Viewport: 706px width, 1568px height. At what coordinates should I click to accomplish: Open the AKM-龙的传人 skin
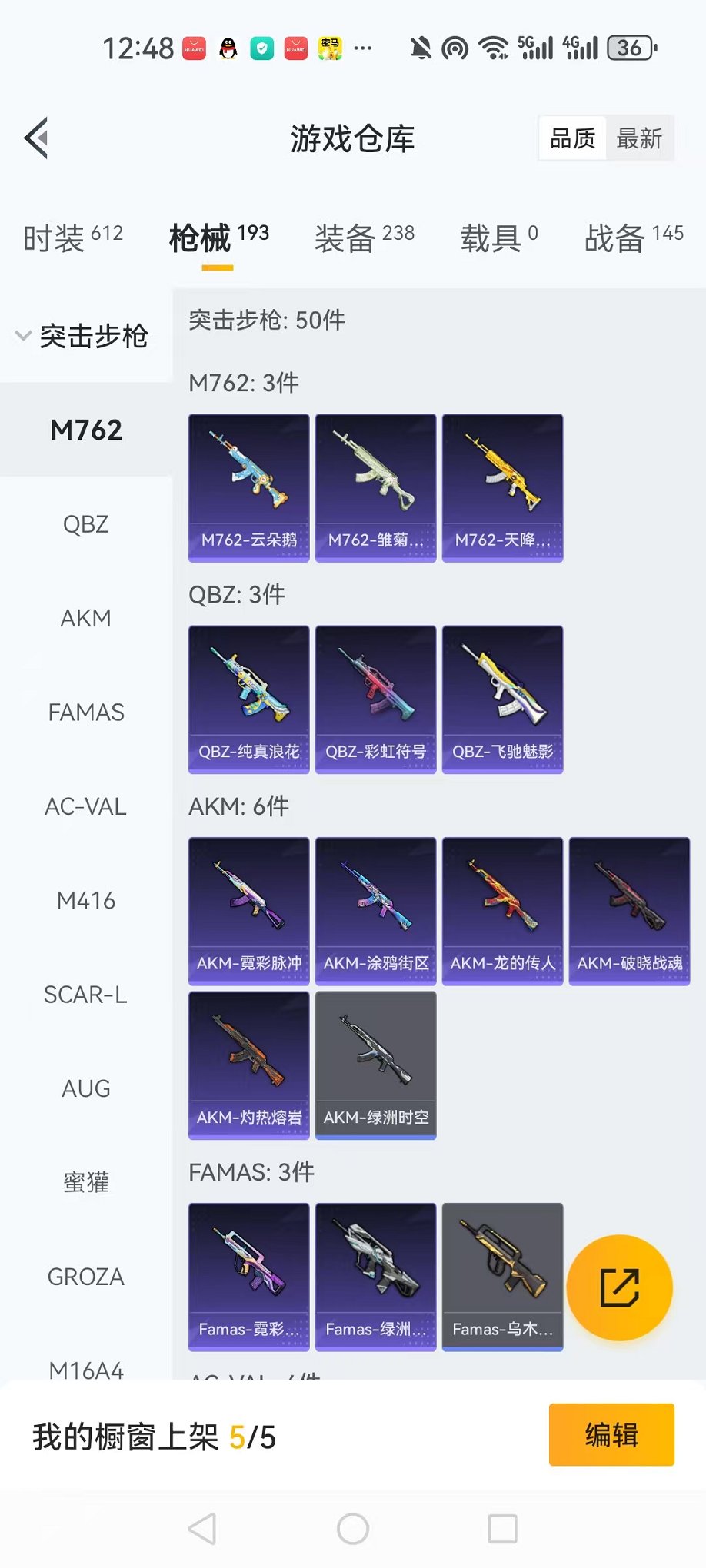502,910
